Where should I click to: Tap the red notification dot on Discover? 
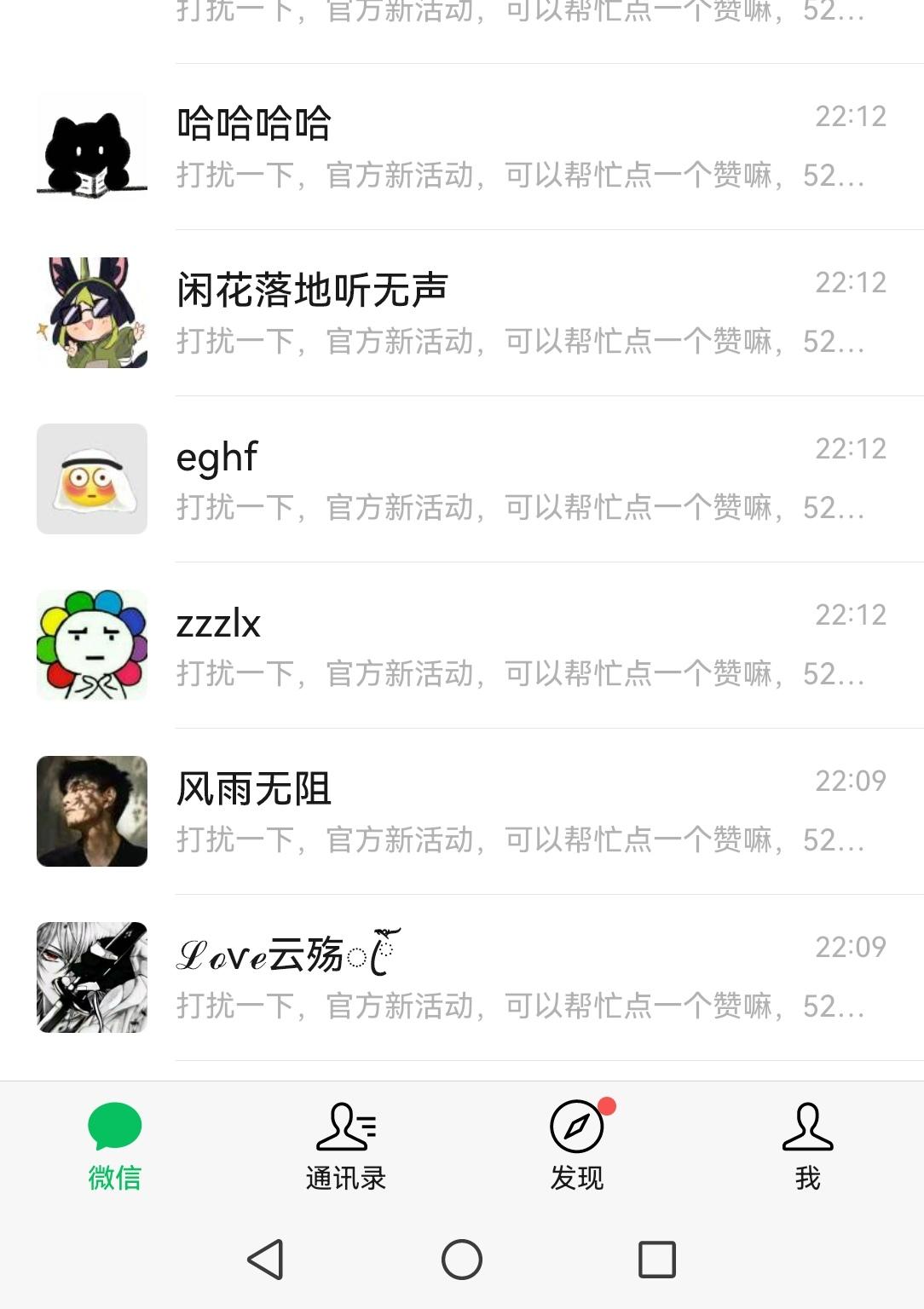pyautogui.click(x=608, y=1105)
